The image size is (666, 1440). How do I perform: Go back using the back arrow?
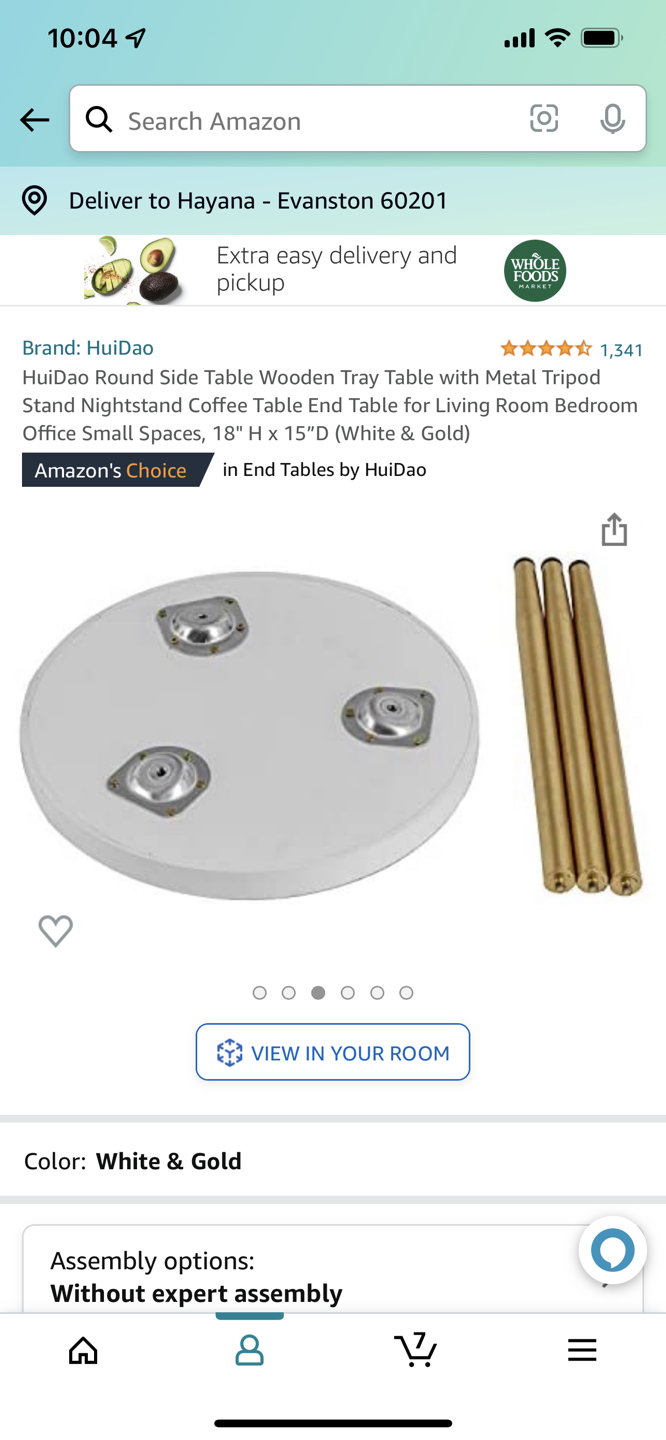pos(34,120)
